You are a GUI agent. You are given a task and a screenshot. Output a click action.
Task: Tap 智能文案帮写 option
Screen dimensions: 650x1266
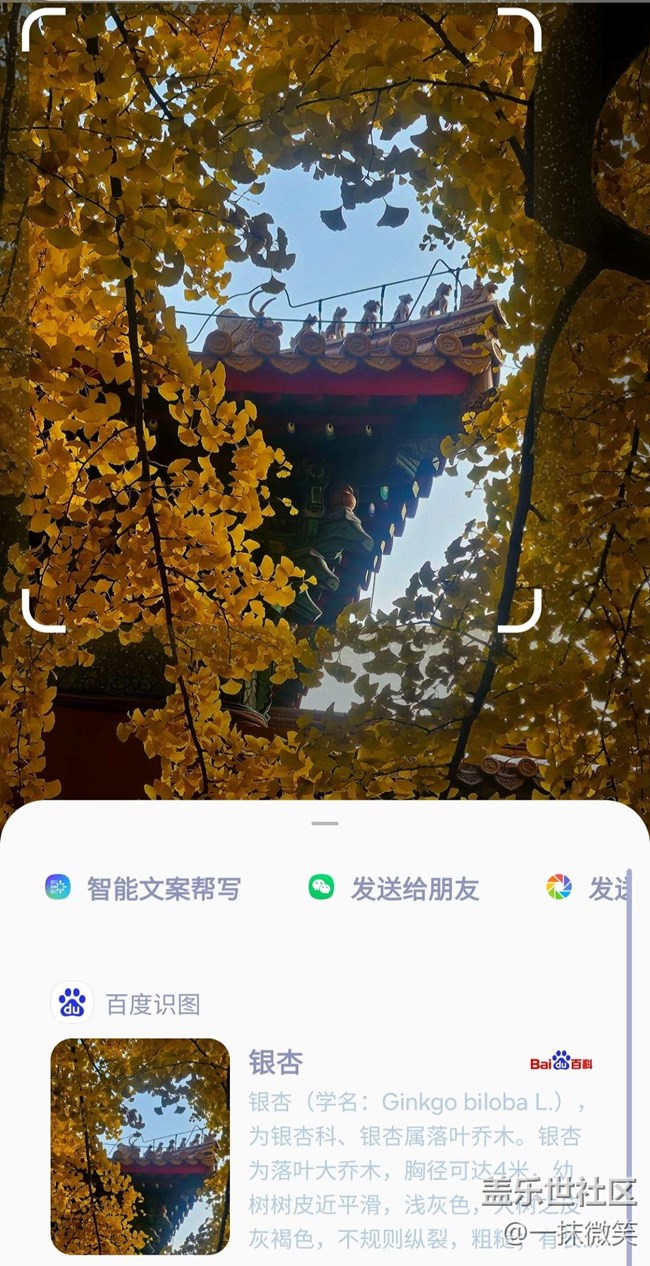pos(144,887)
